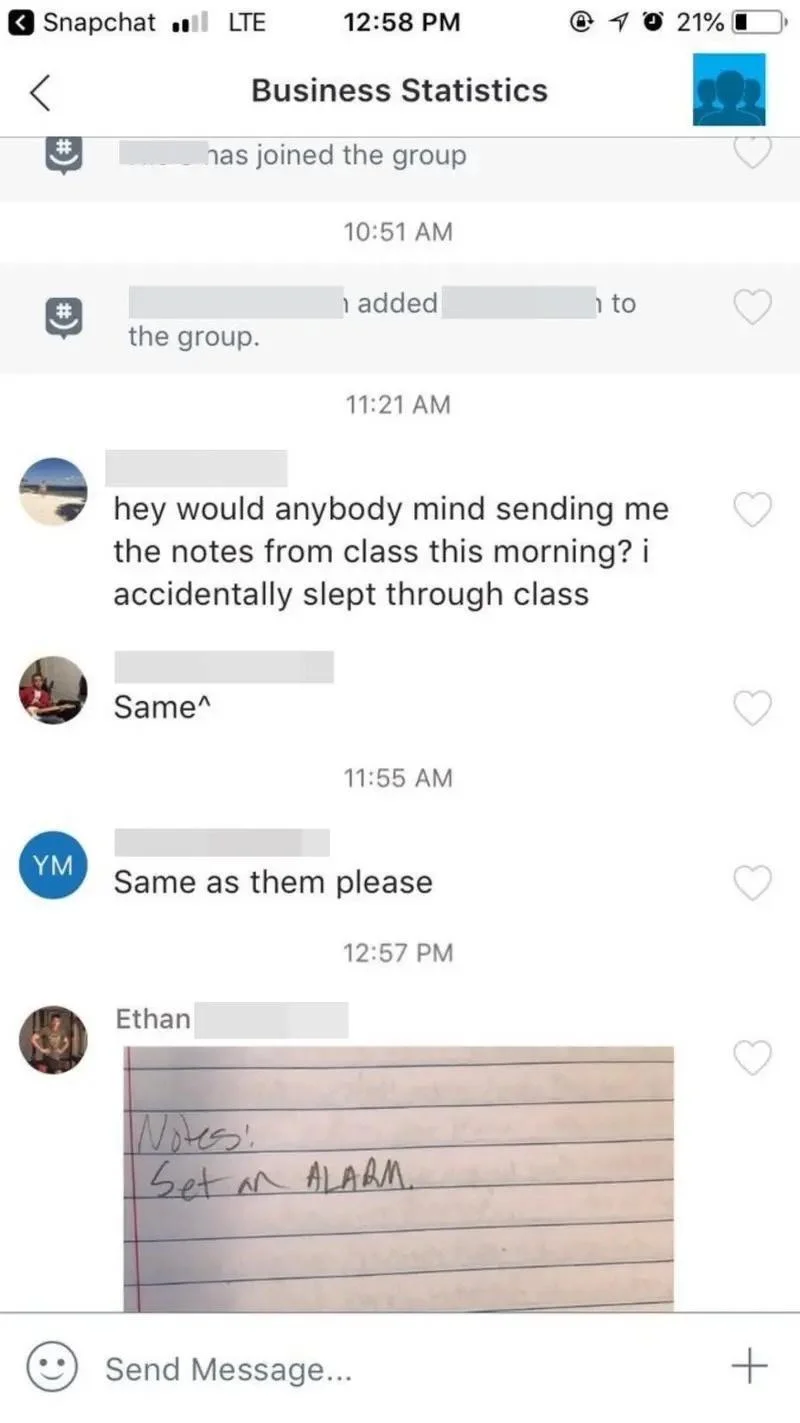The width and height of the screenshot is (800, 1423).
Task: Like the 'slept through class' message
Action: click(753, 509)
